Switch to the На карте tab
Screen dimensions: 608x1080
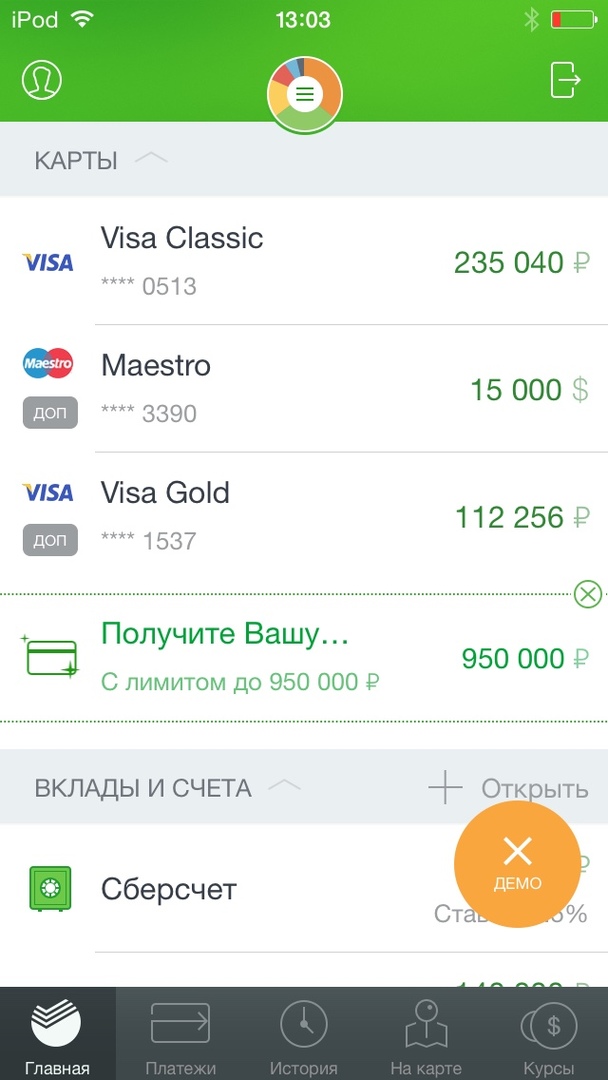[x=426, y=1035]
